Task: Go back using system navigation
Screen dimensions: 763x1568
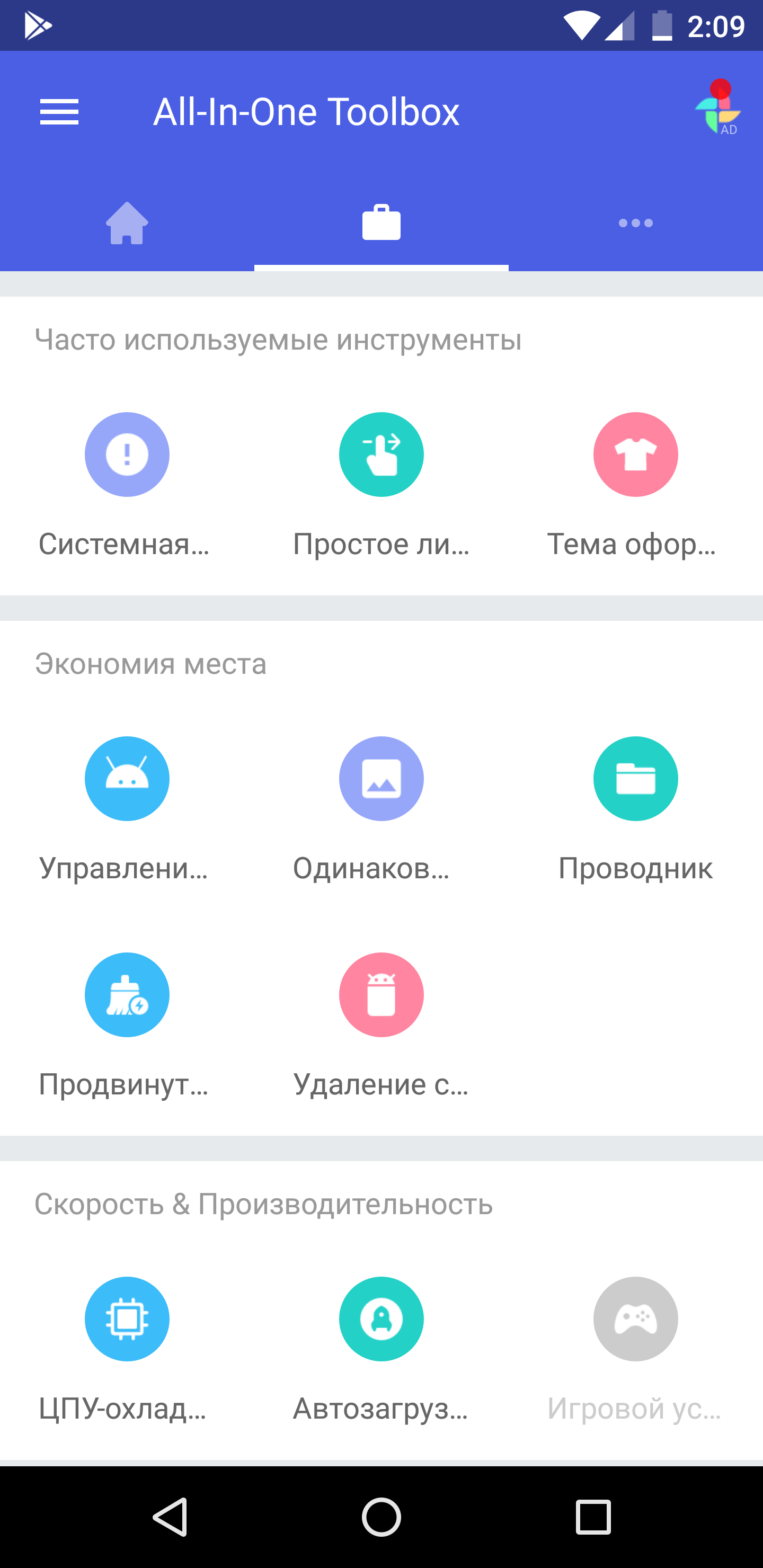Action: (x=170, y=1517)
